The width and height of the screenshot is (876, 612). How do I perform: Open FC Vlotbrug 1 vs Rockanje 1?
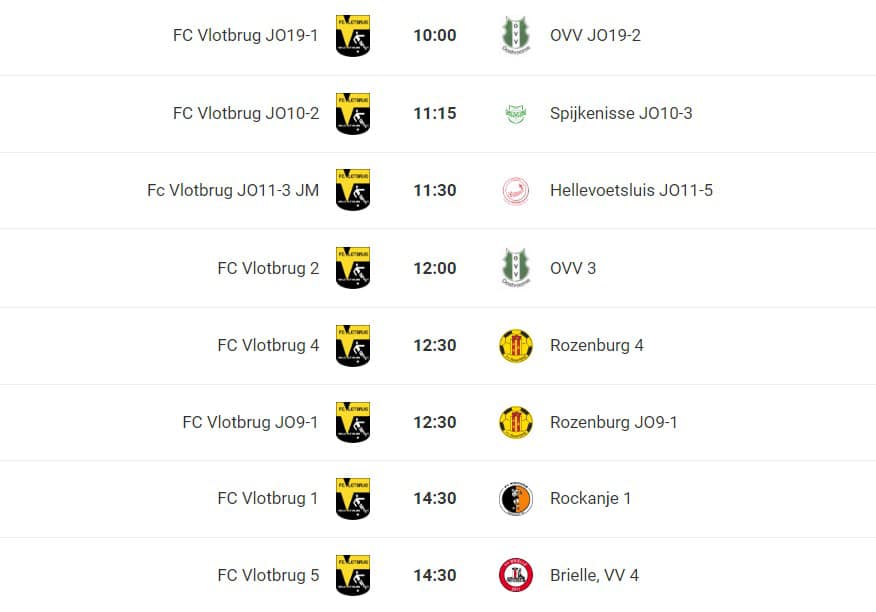[434, 498]
